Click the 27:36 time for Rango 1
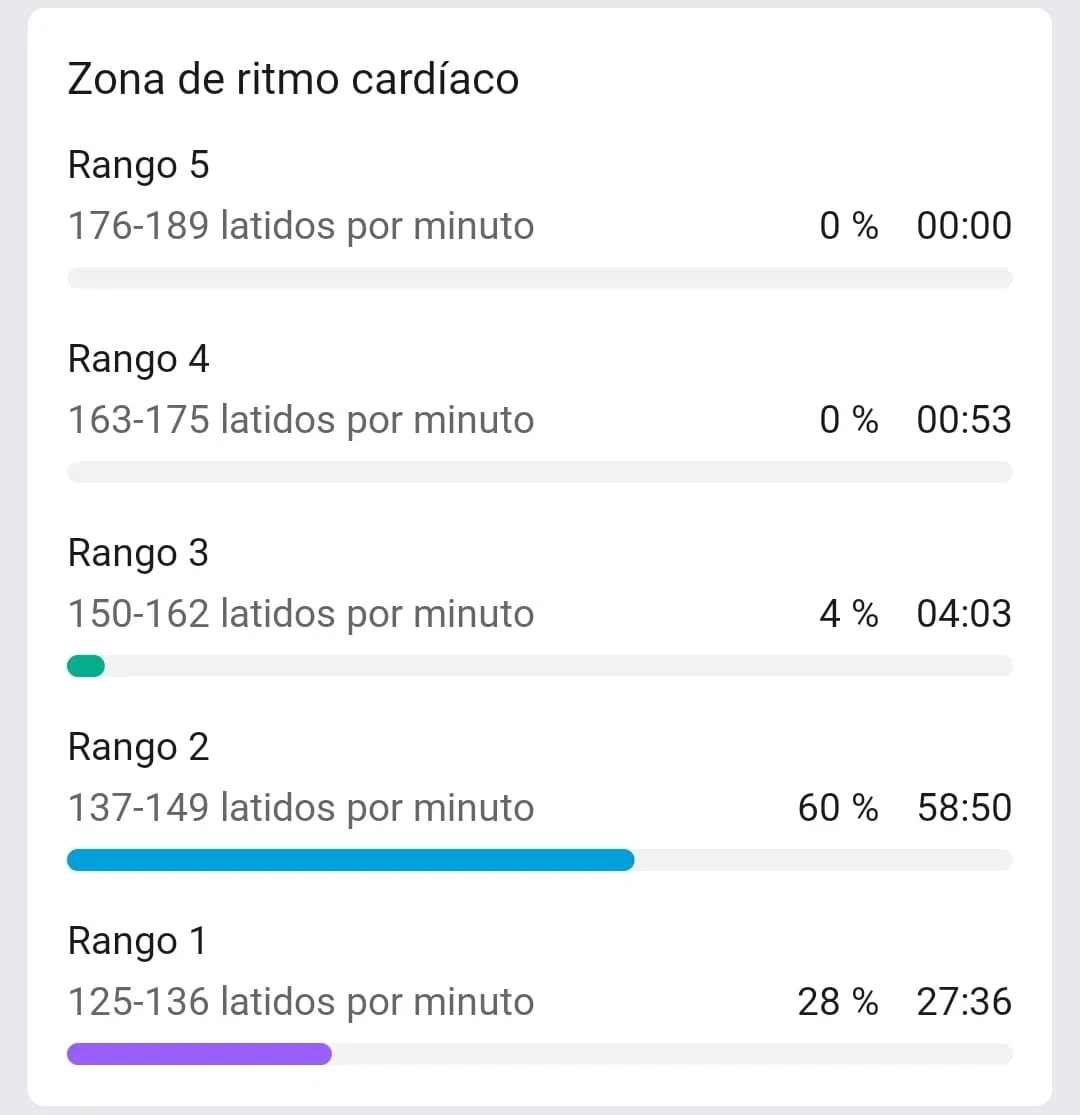This screenshot has height=1115, width=1080. (x=963, y=1002)
